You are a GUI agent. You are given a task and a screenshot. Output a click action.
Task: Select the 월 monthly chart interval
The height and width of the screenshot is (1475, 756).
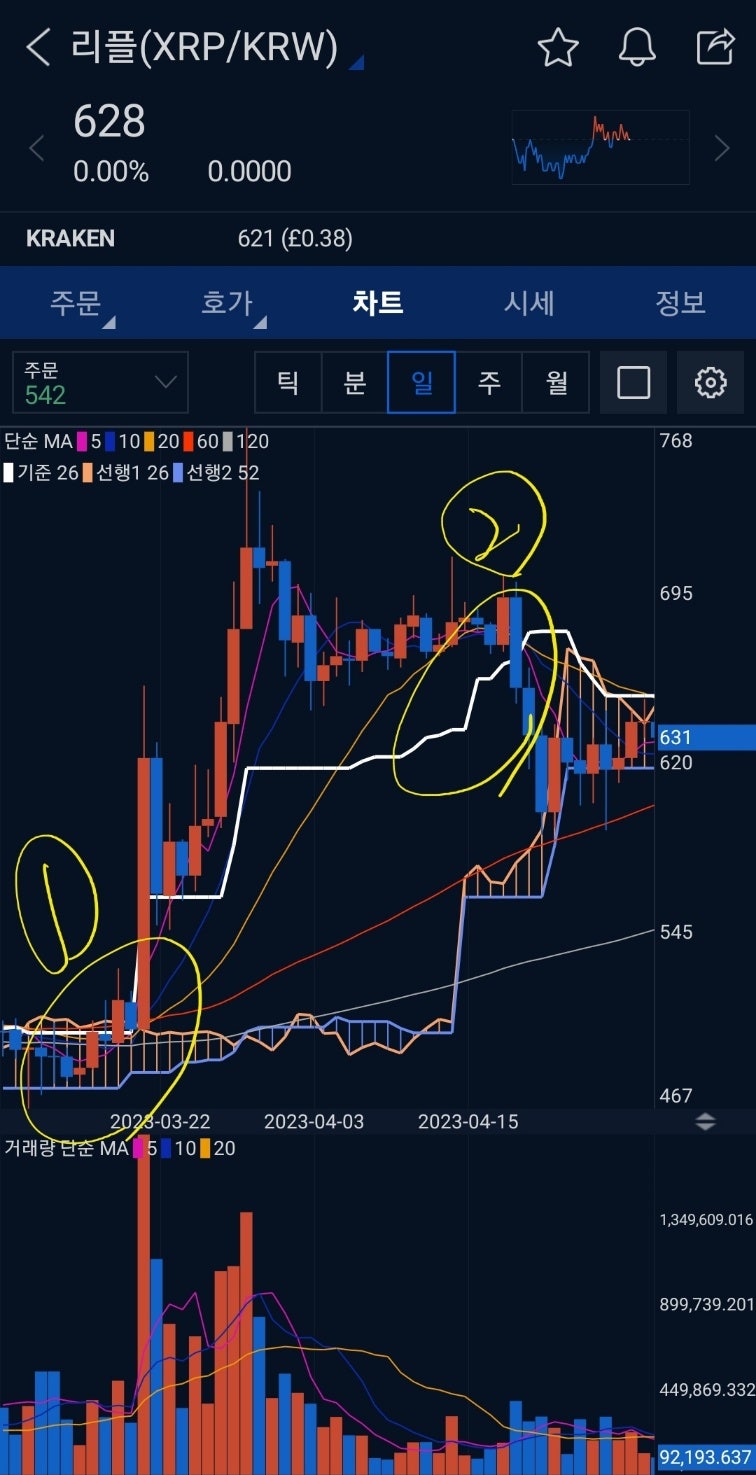[555, 382]
